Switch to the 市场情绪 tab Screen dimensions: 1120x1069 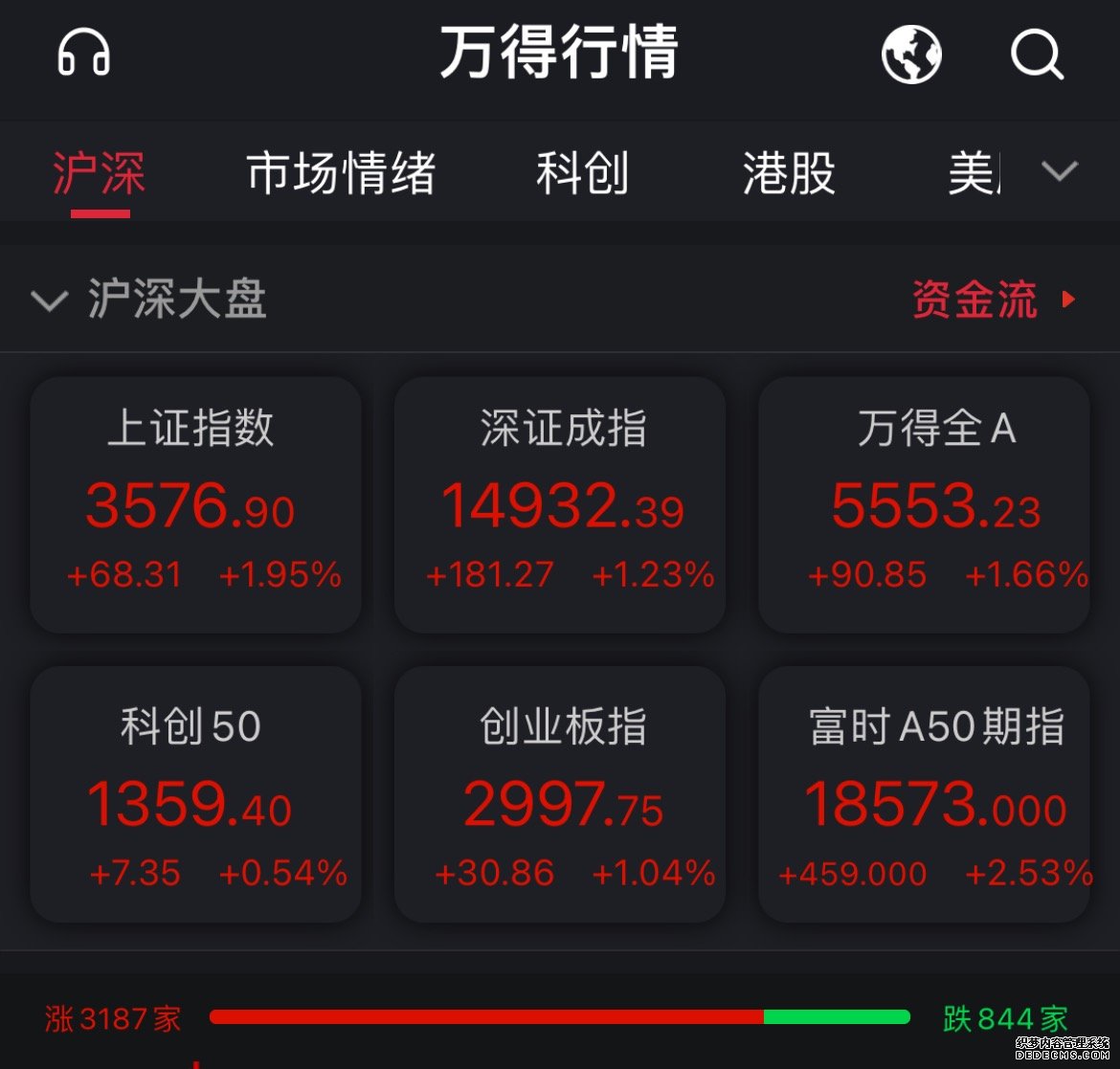pos(341,175)
